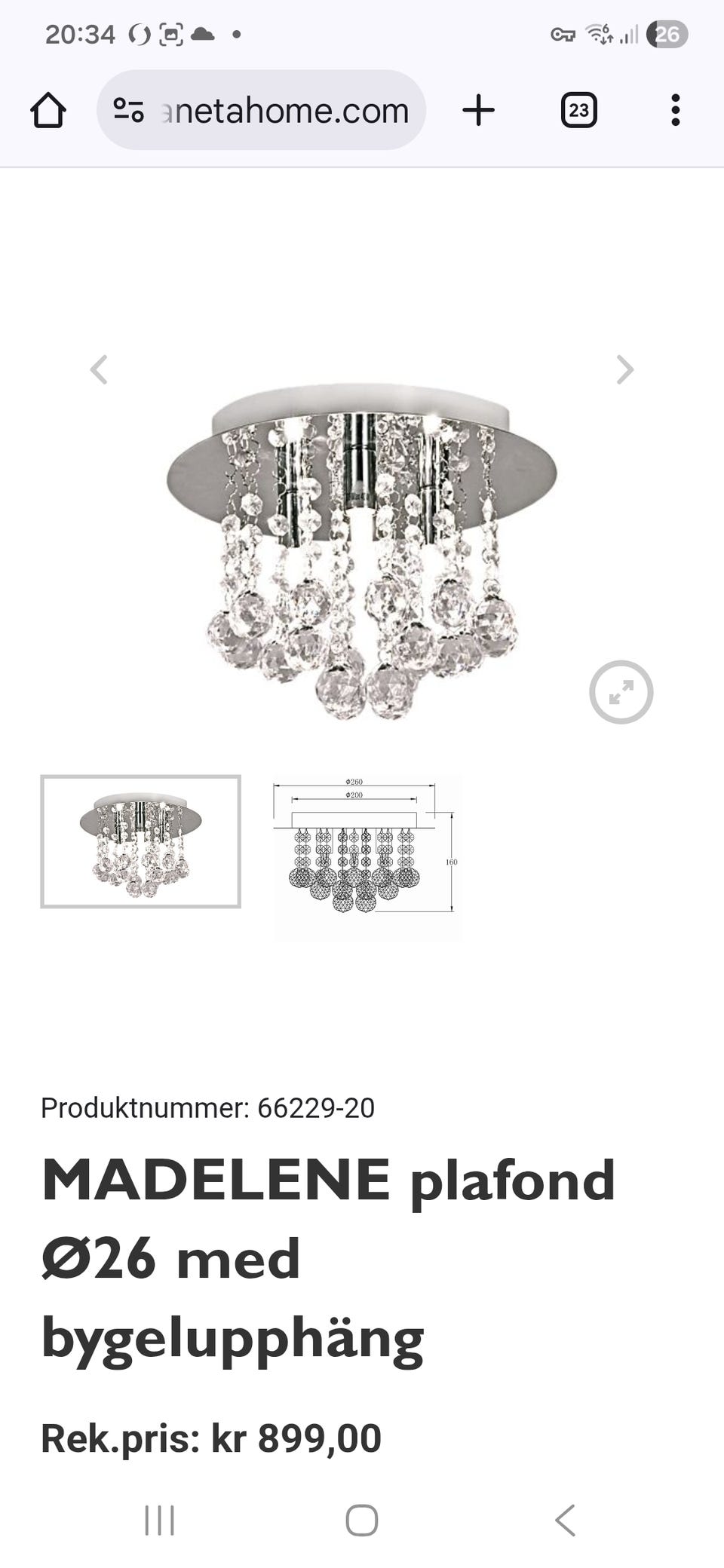Viewport: 724px width, 1568px height.
Task: Open recent apps from the navigation bar
Action: 159,1520
